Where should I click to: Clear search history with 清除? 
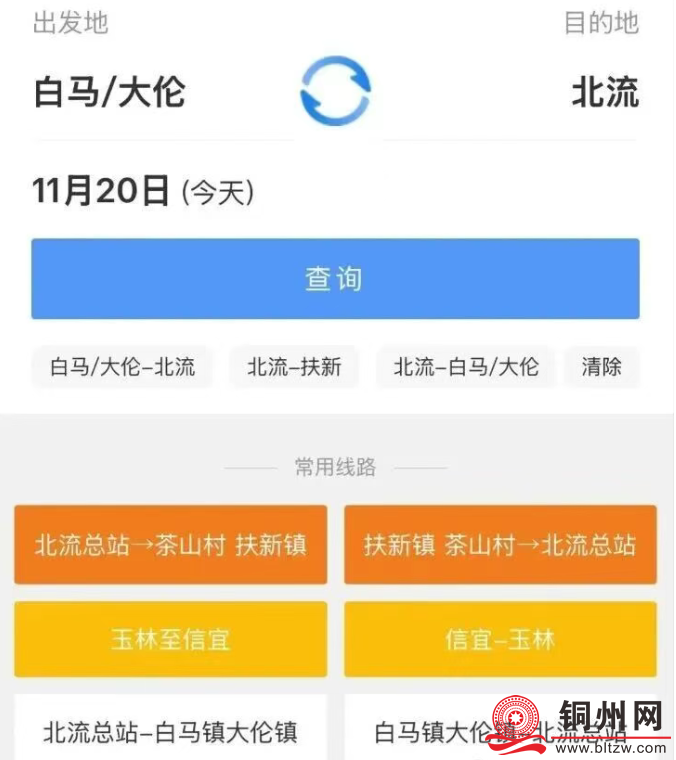pyautogui.click(x=602, y=367)
